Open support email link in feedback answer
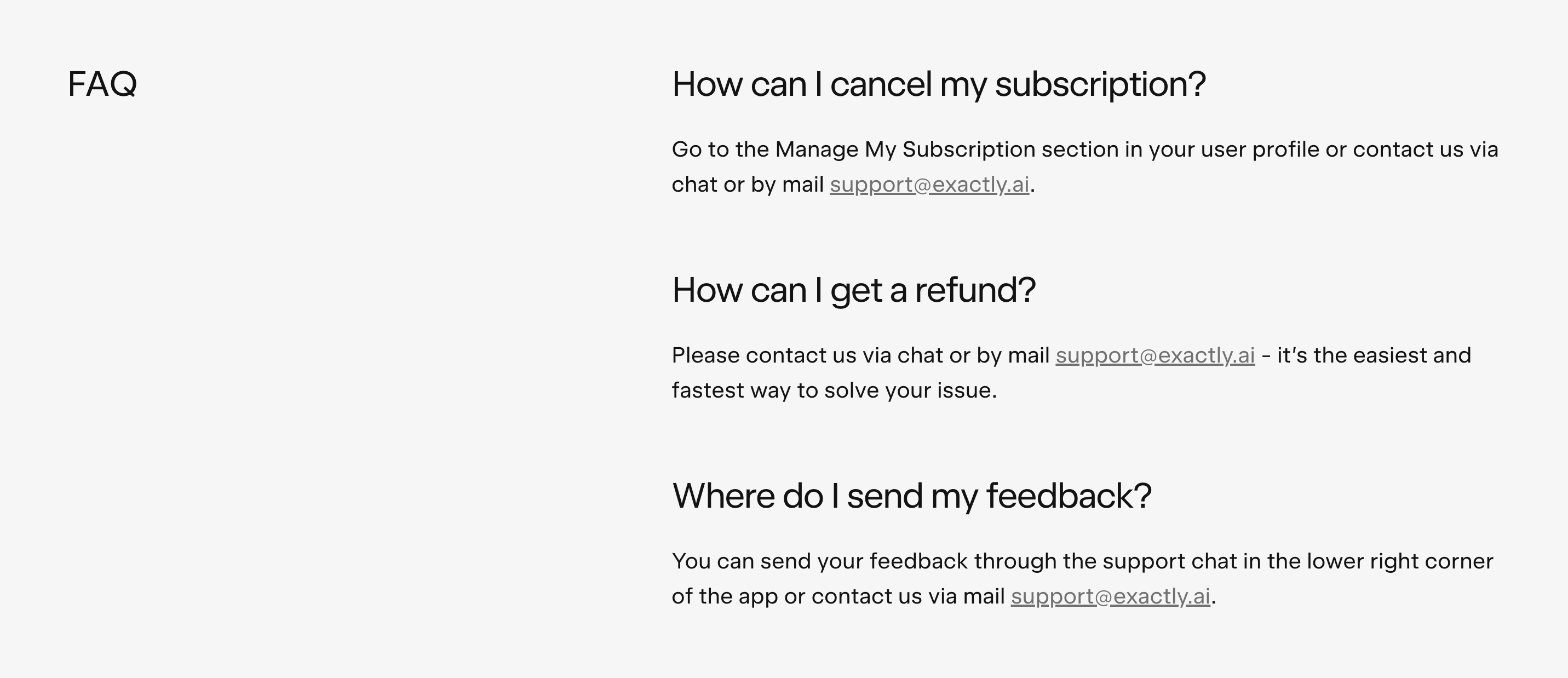 coord(1110,596)
